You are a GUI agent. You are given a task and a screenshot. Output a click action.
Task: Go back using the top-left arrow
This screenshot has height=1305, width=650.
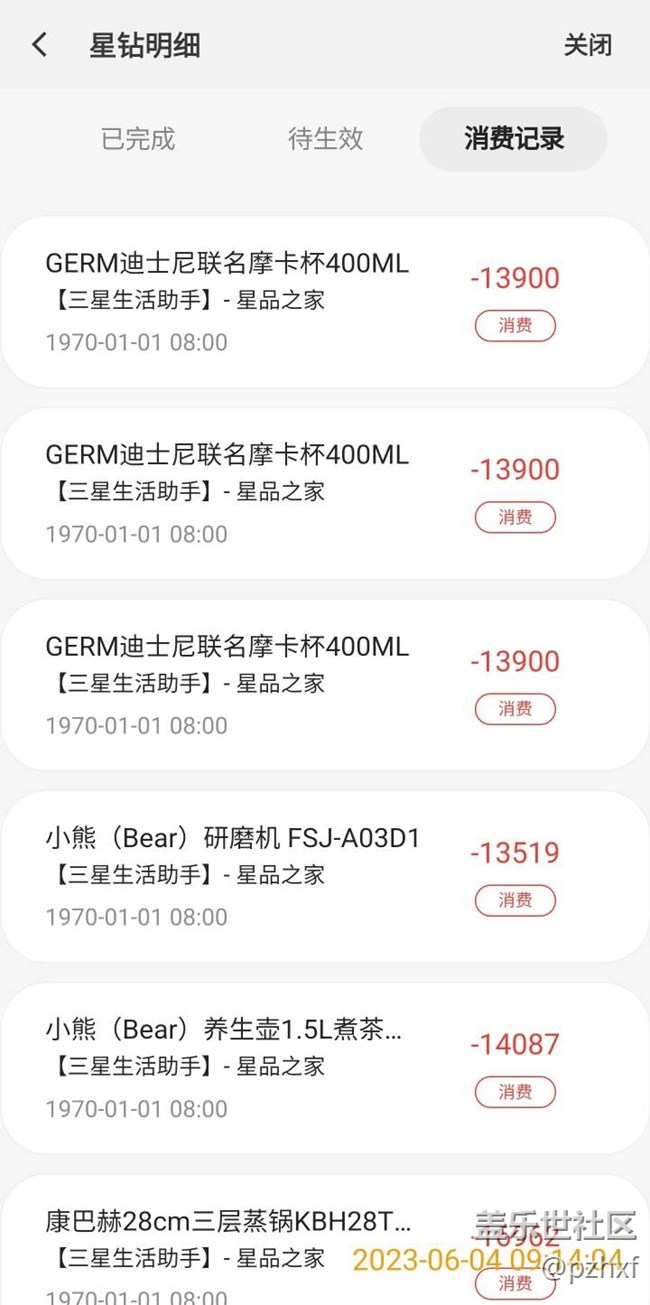tap(40, 45)
